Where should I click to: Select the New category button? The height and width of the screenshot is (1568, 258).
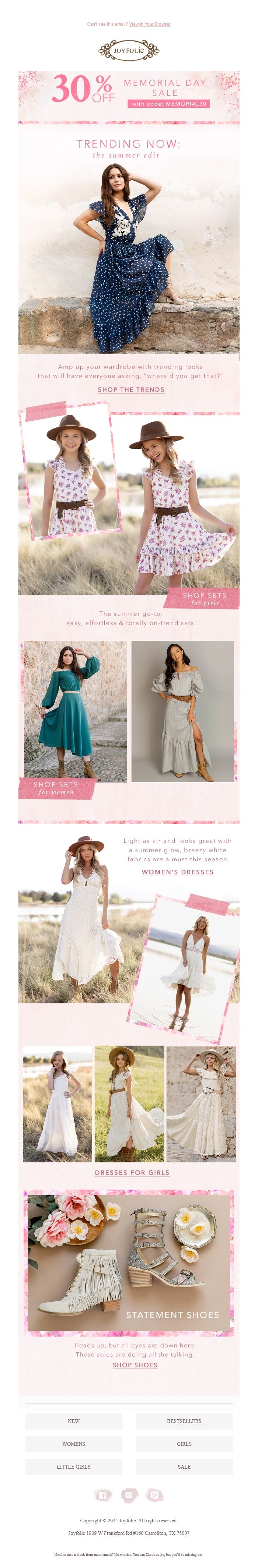pyautogui.click(x=73, y=1421)
